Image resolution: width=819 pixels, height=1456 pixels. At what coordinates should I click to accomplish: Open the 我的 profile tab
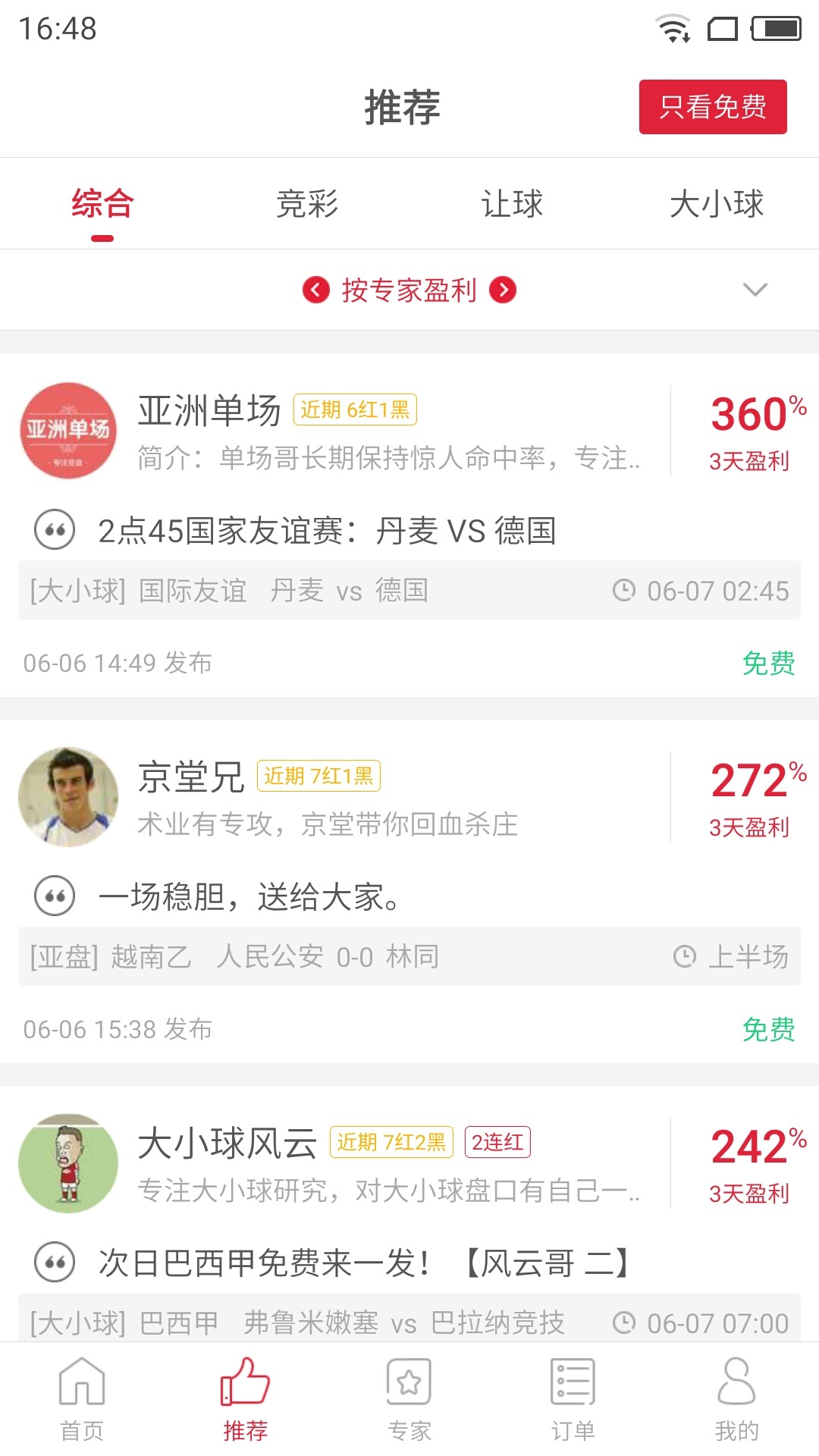click(736, 1400)
